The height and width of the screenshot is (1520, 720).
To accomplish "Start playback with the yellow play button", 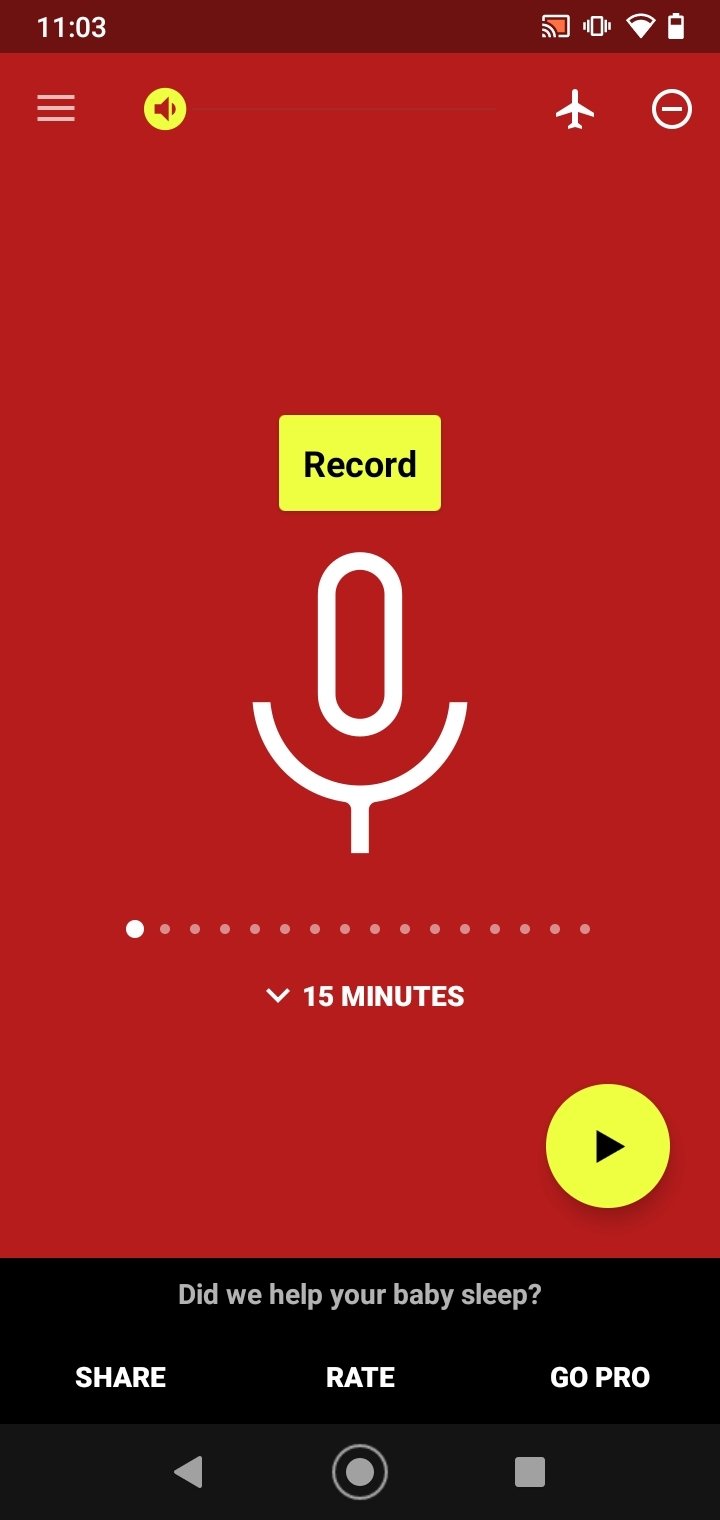I will click(x=608, y=1146).
